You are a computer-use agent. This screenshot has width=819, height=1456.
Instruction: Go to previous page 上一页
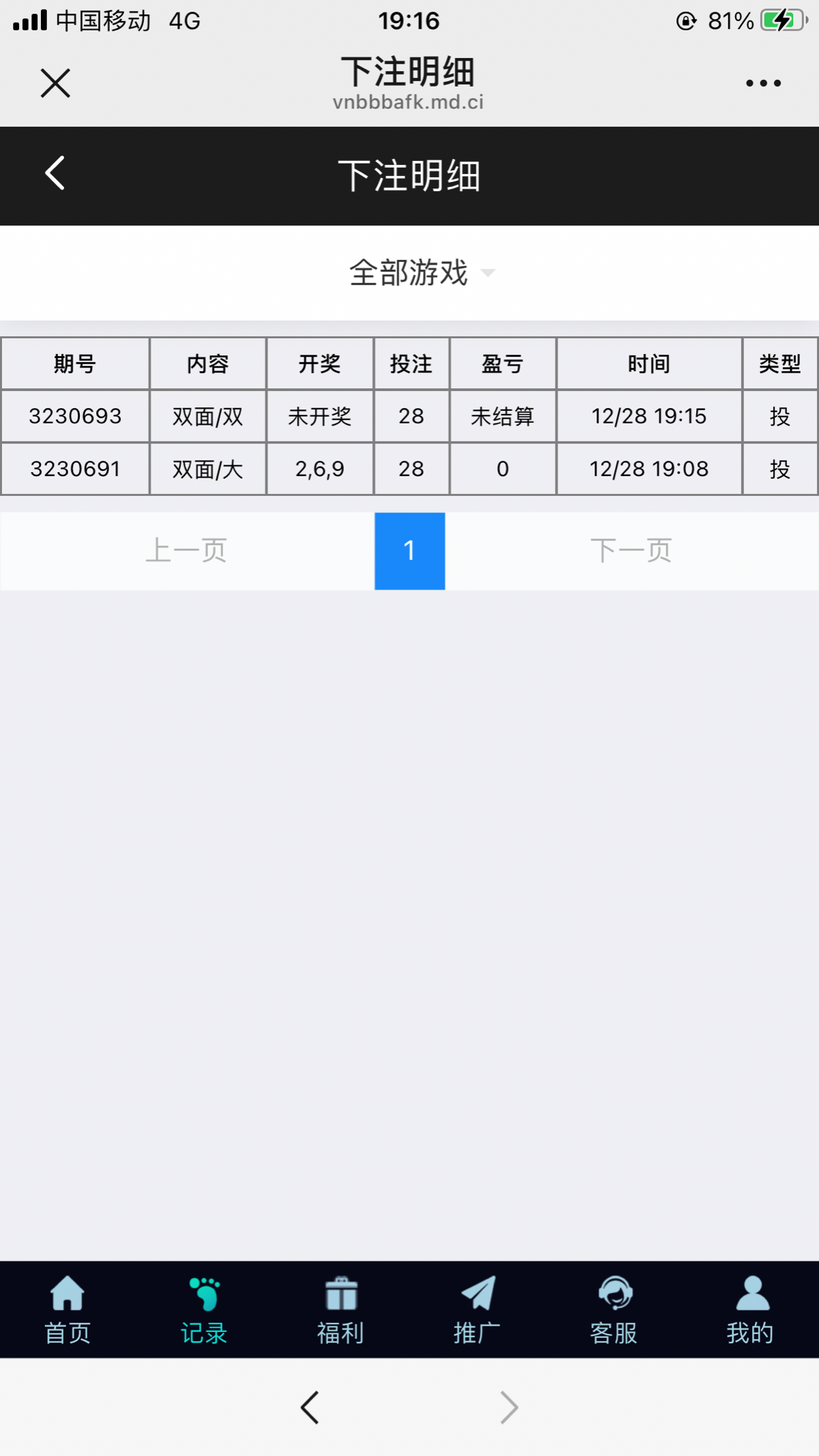coord(186,551)
